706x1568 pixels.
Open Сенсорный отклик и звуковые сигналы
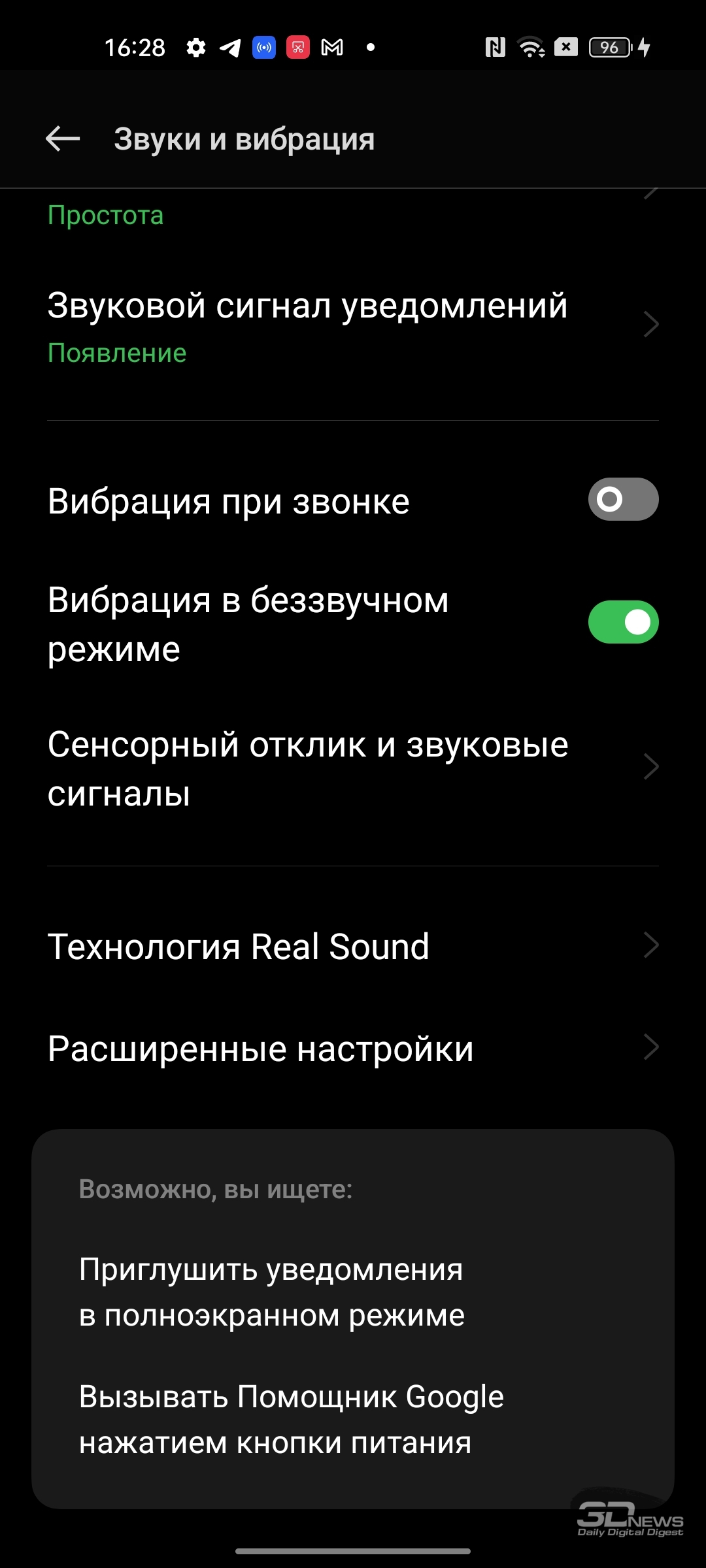pyautogui.click(x=353, y=768)
